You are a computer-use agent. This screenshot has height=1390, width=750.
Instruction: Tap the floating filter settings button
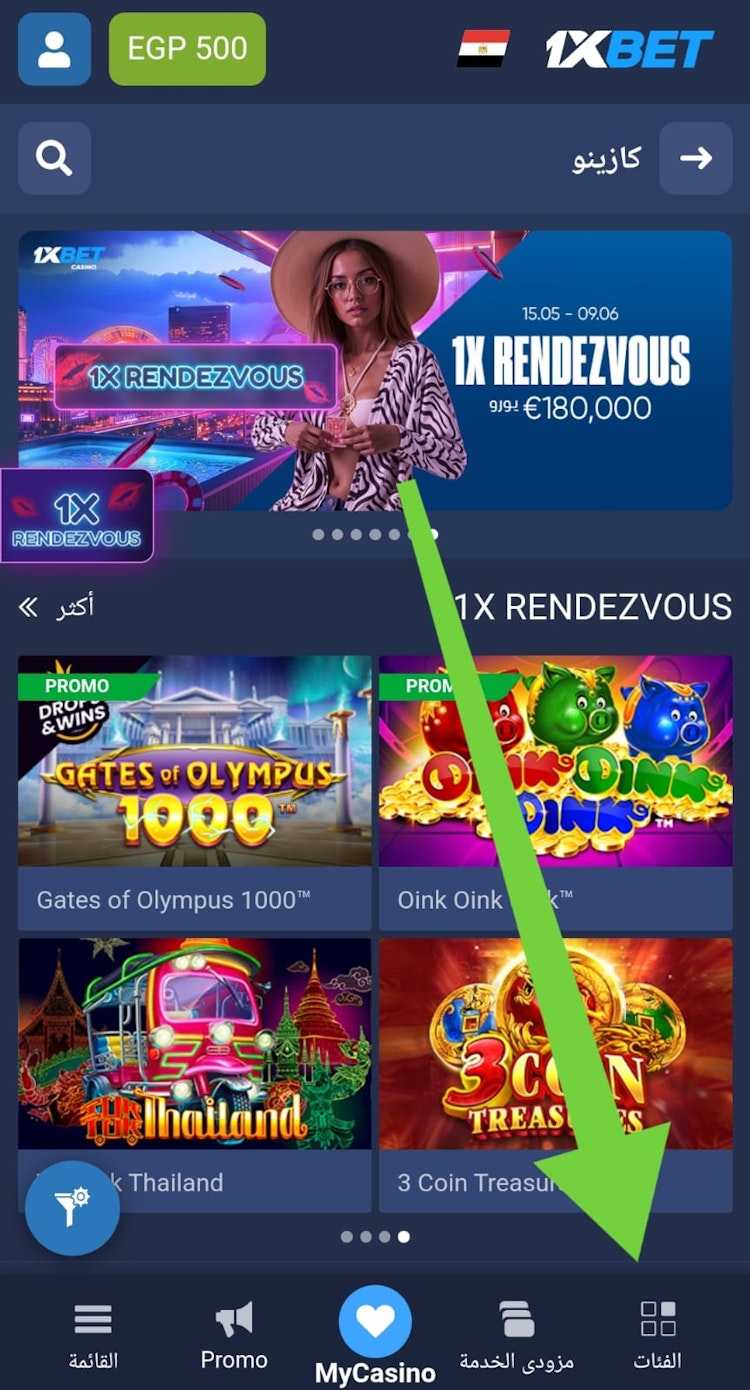(x=72, y=1208)
